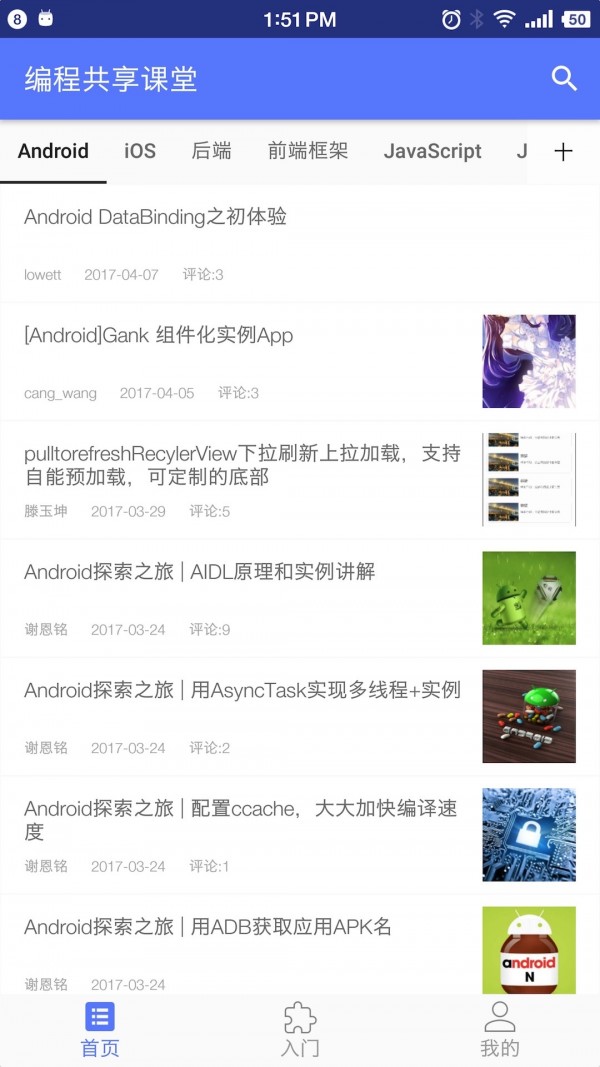The image size is (600, 1067).
Task: Open the 用ADB获取应用APK名 article
Action: (x=208, y=927)
